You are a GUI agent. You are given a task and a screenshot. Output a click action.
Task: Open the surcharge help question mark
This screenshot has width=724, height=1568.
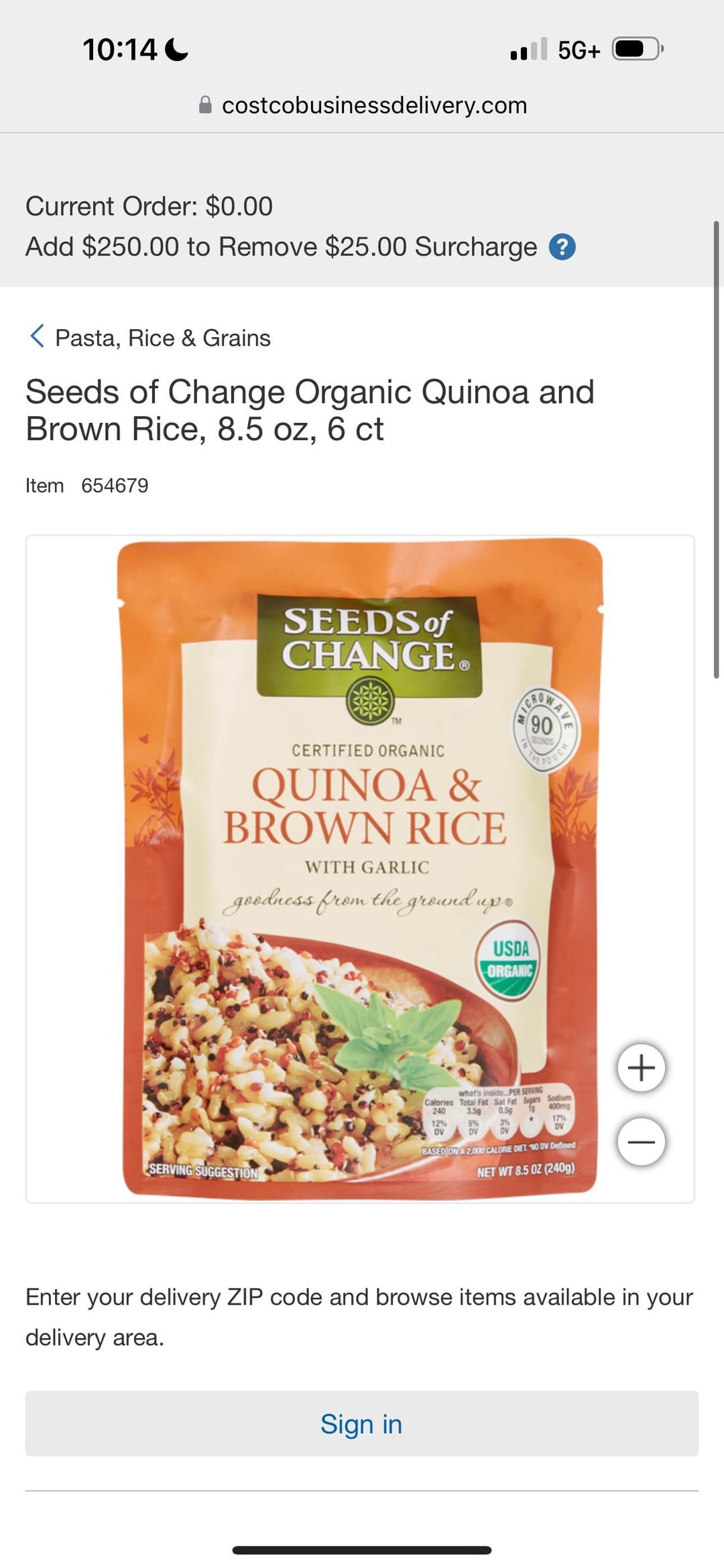pyautogui.click(x=562, y=247)
